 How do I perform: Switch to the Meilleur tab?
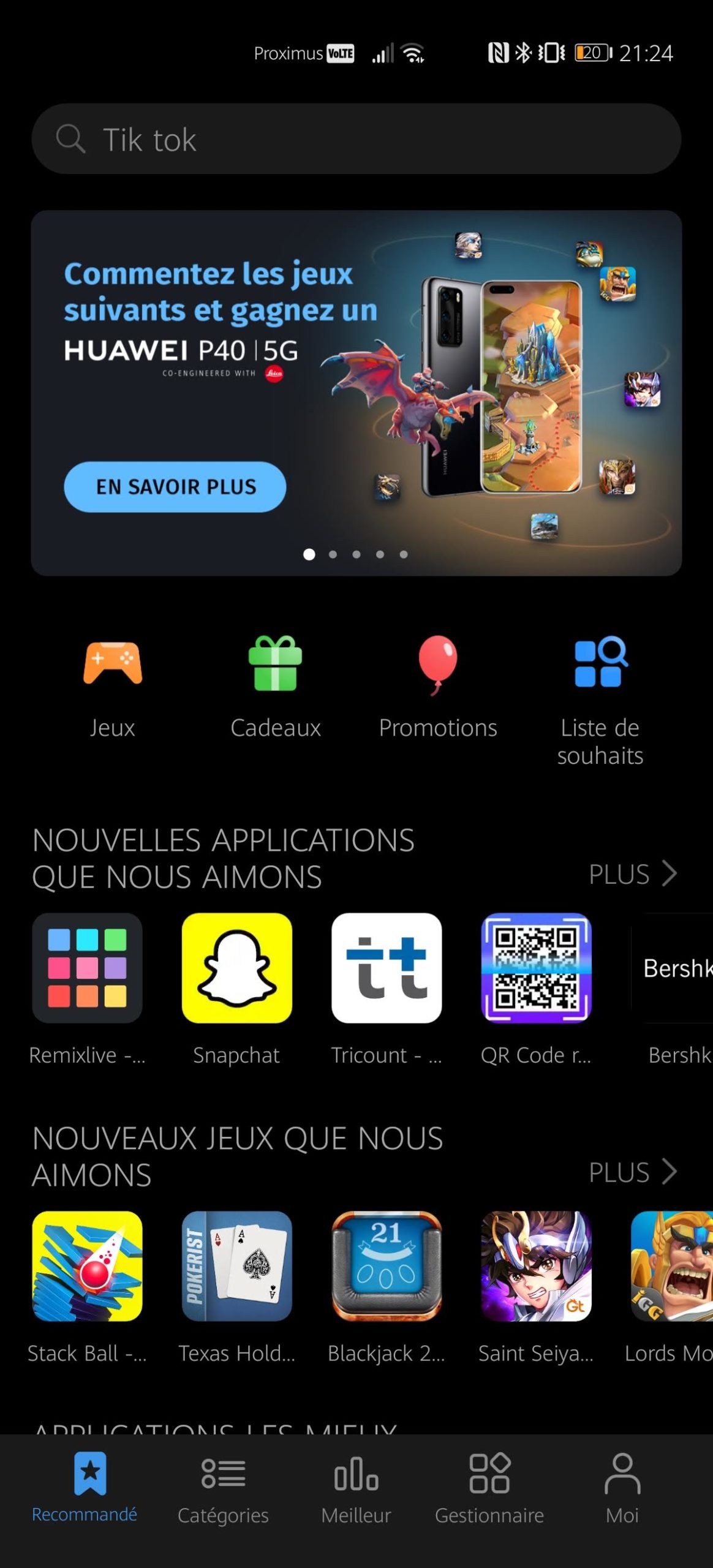[356, 1488]
